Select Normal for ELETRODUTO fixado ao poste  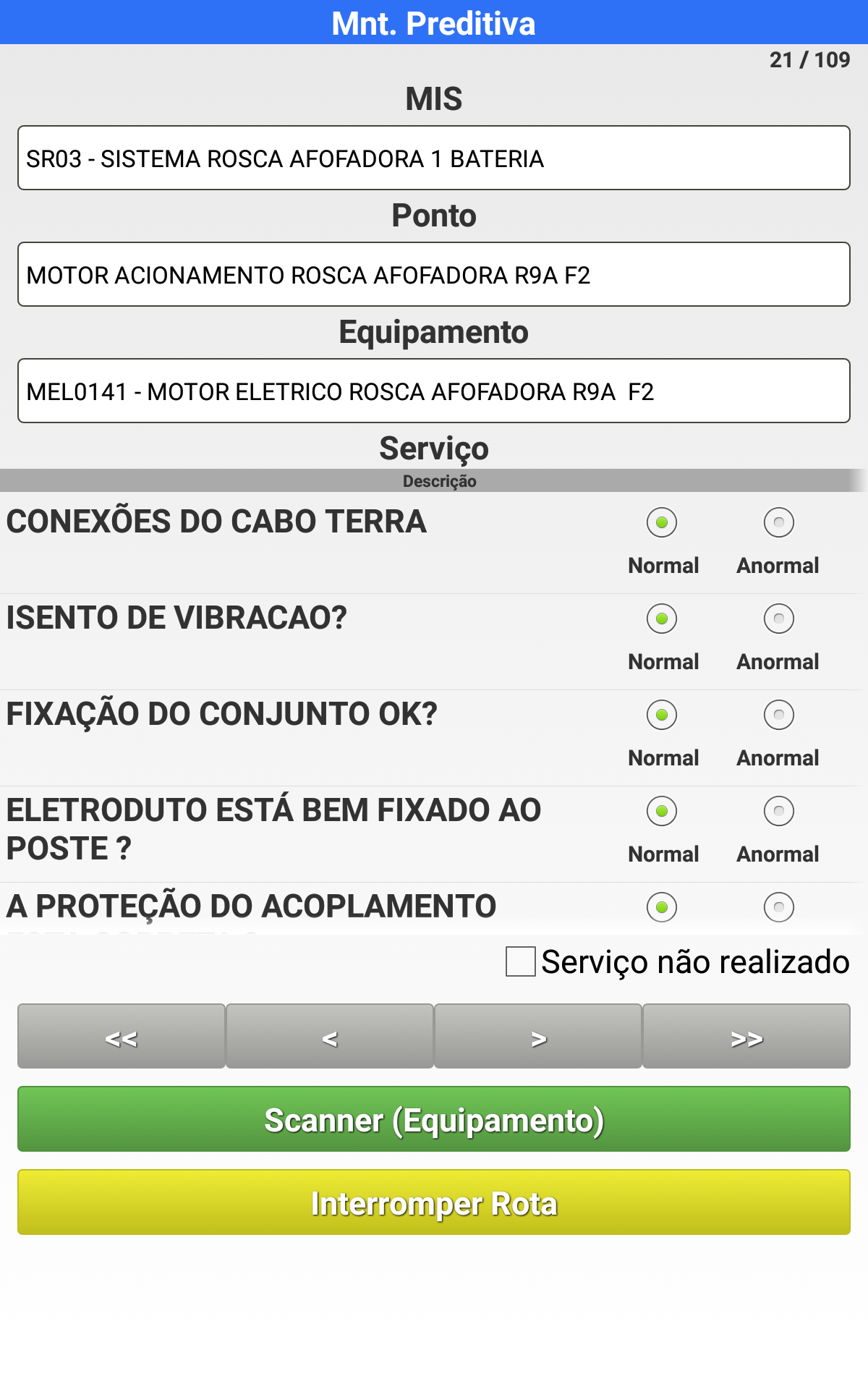[661, 811]
